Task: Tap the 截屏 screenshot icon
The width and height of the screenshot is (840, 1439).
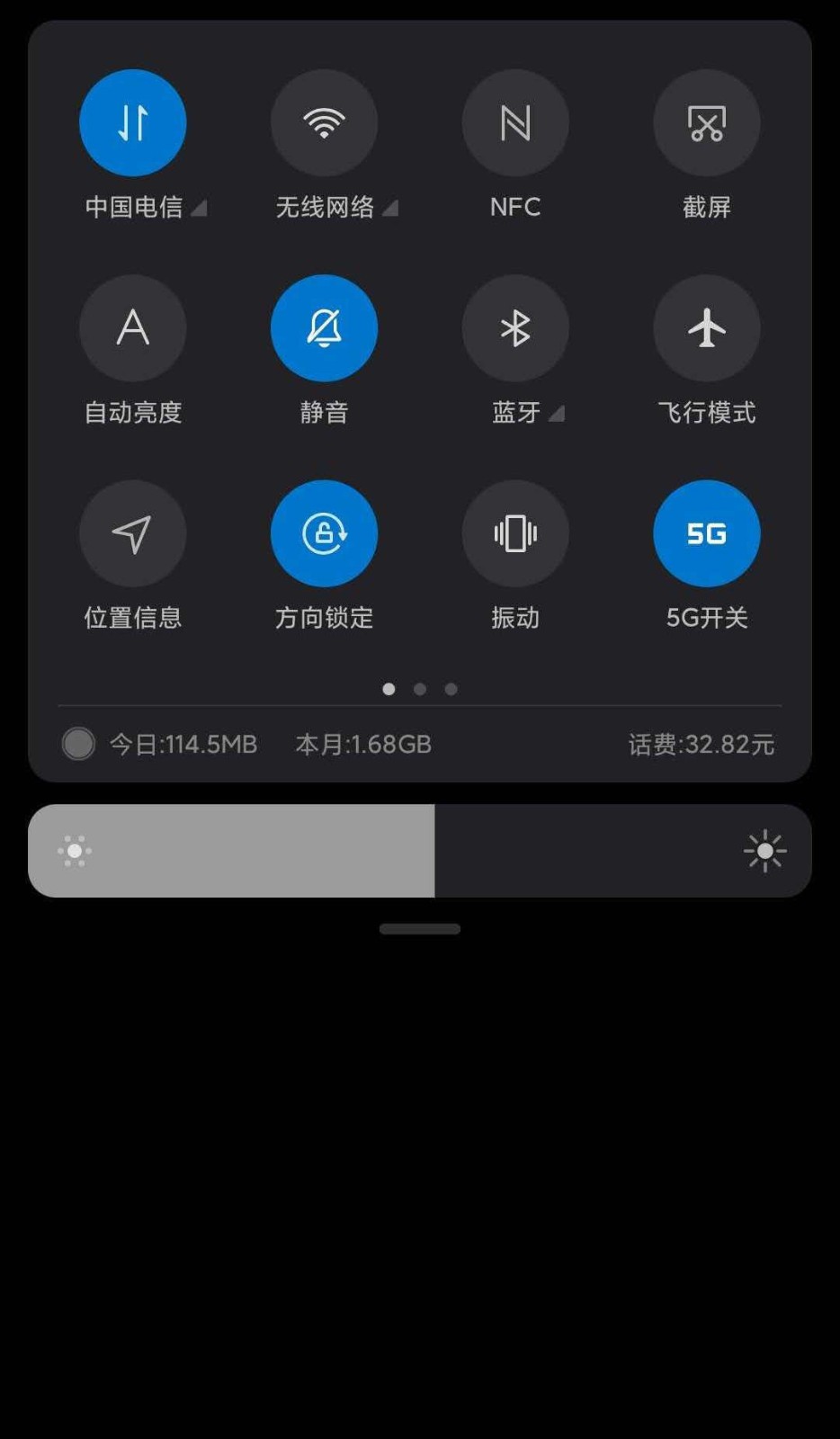Action: click(707, 122)
